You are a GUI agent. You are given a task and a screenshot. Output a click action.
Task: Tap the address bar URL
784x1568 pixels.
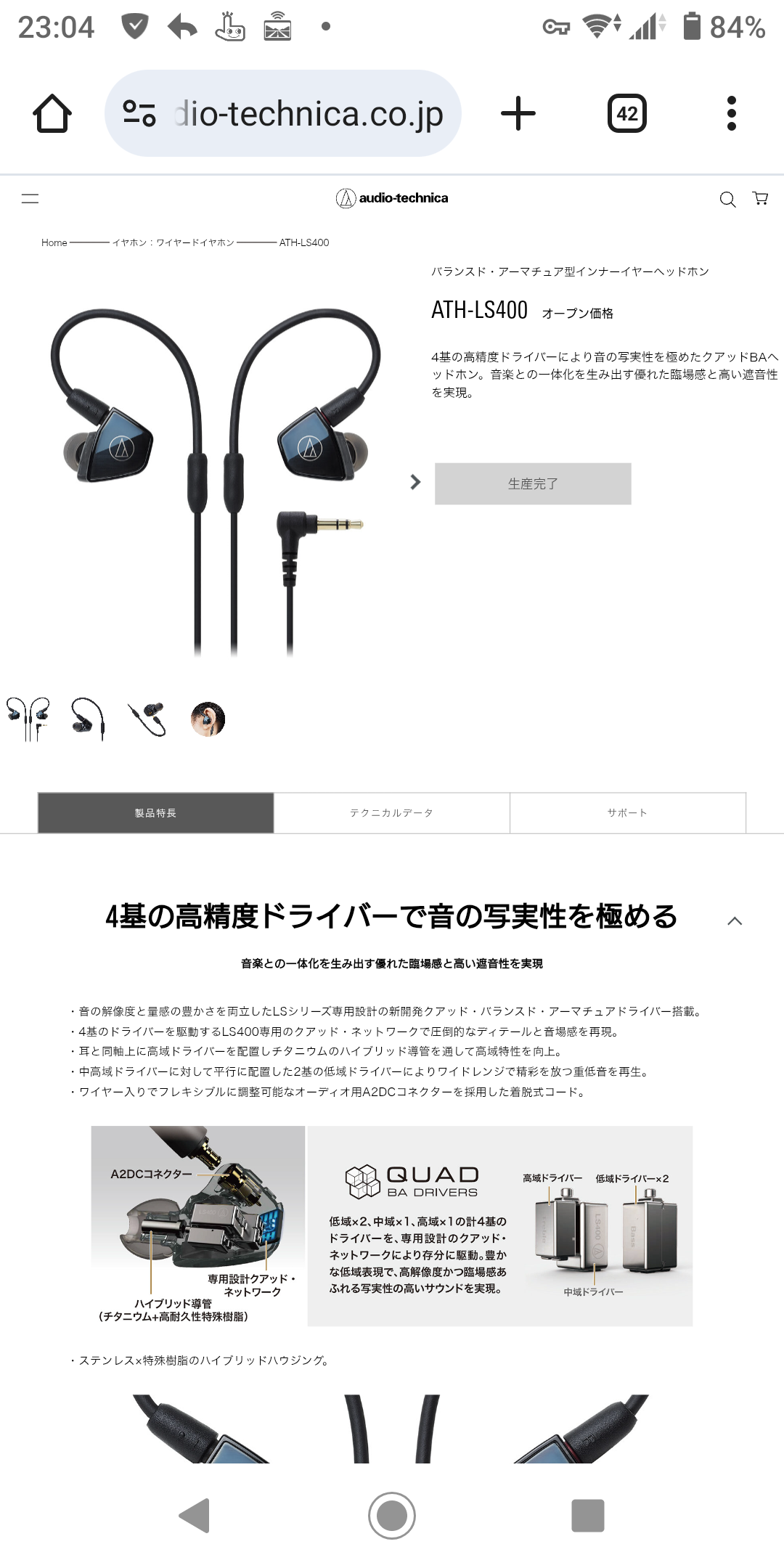pyautogui.click(x=308, y=114)
